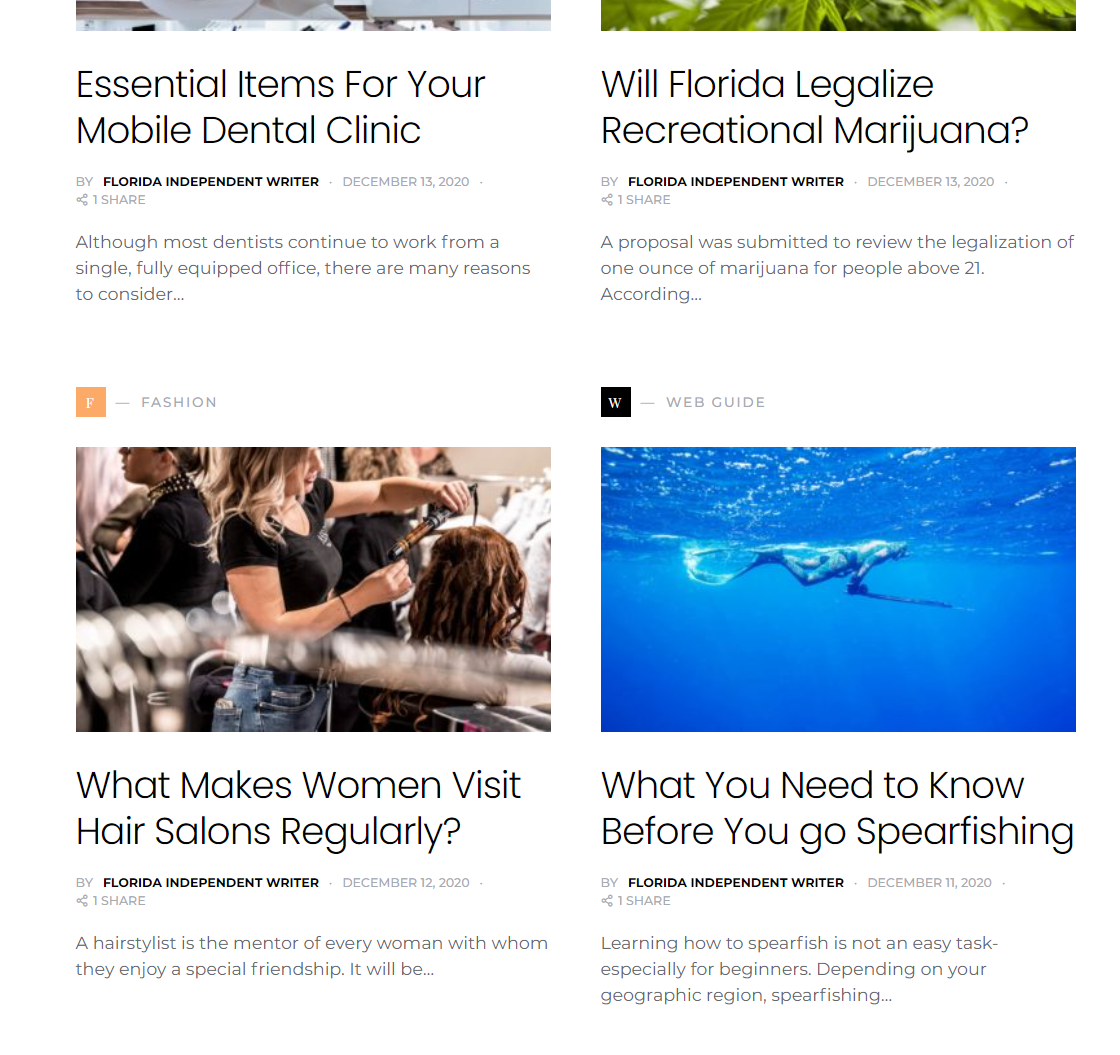View the author under the Hair Salons article
Image resolution: width=1120 pixels, height=1055 pixels.
(211, 882)
